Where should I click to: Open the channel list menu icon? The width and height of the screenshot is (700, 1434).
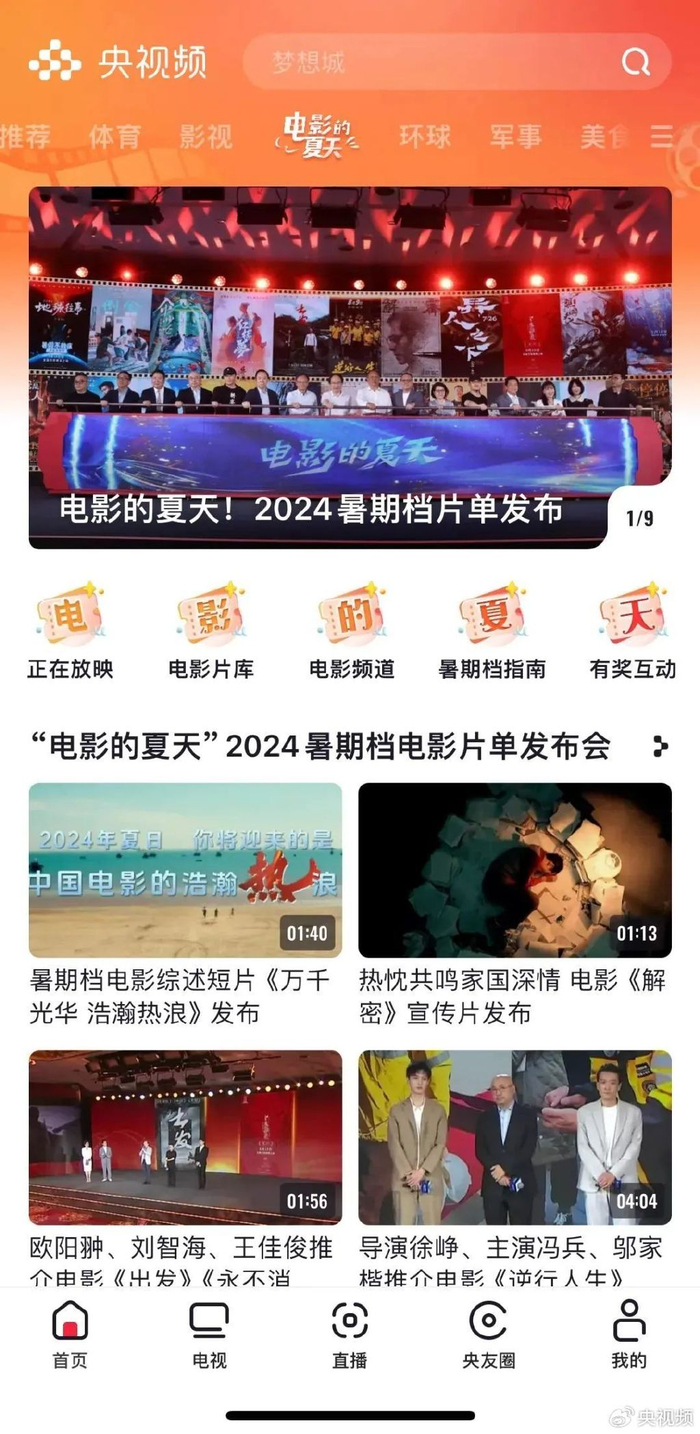point(662,137)
